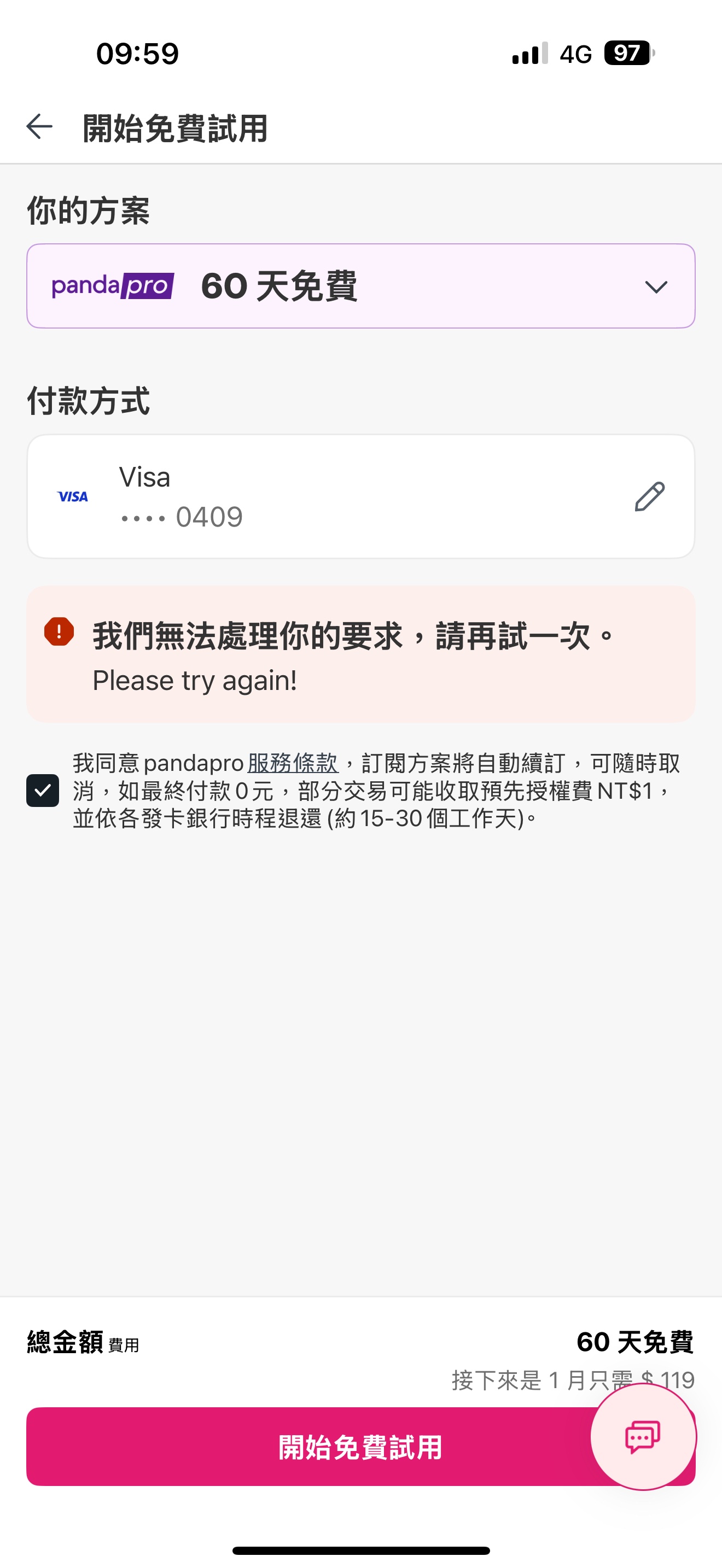Open the 服務條款 link
722x1568 pixels.
(292, 763)
